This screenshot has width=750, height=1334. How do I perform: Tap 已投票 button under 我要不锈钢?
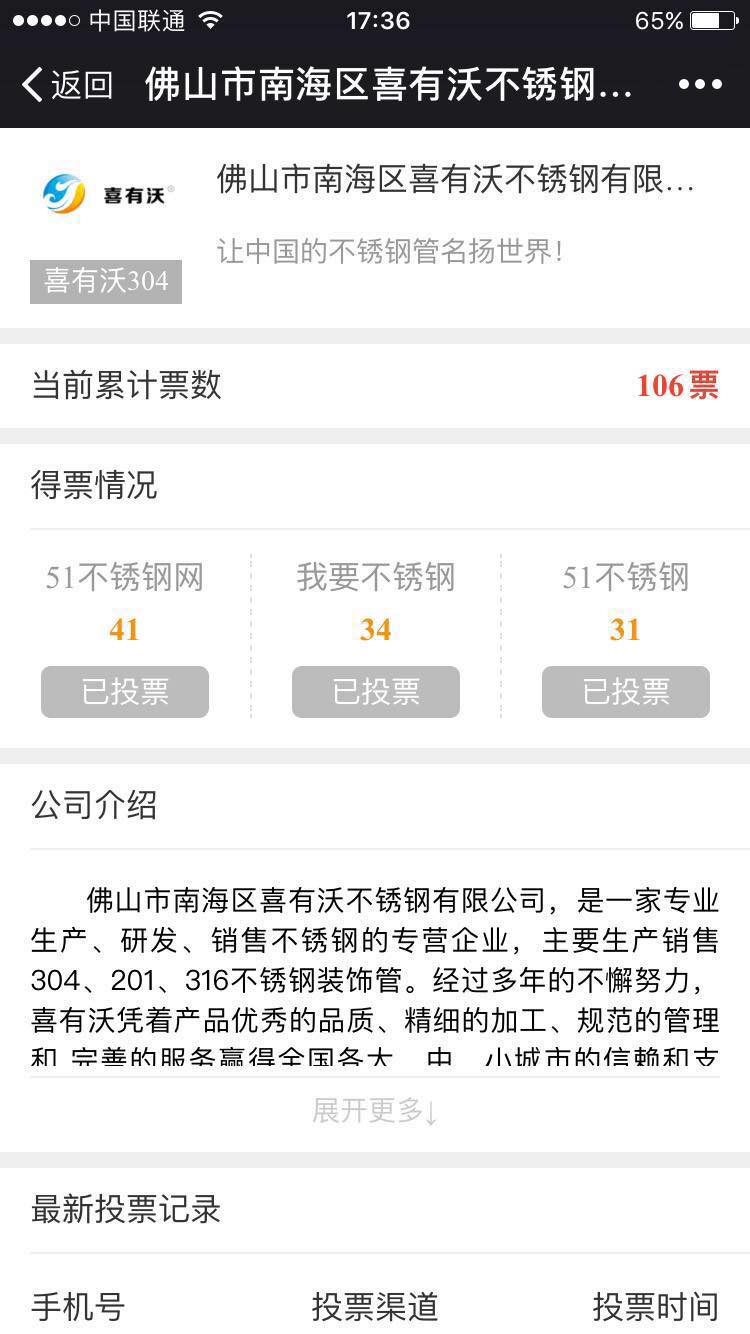point(376,692)
